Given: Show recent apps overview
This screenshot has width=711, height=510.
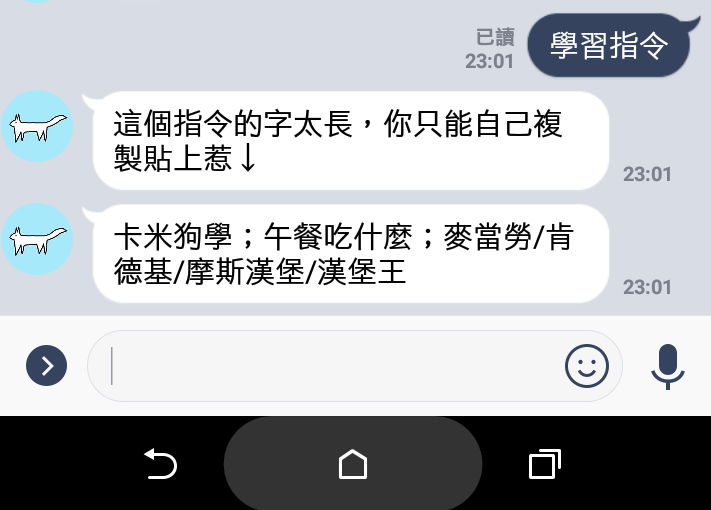Looking at the screenshot, I should coord(544,464).
